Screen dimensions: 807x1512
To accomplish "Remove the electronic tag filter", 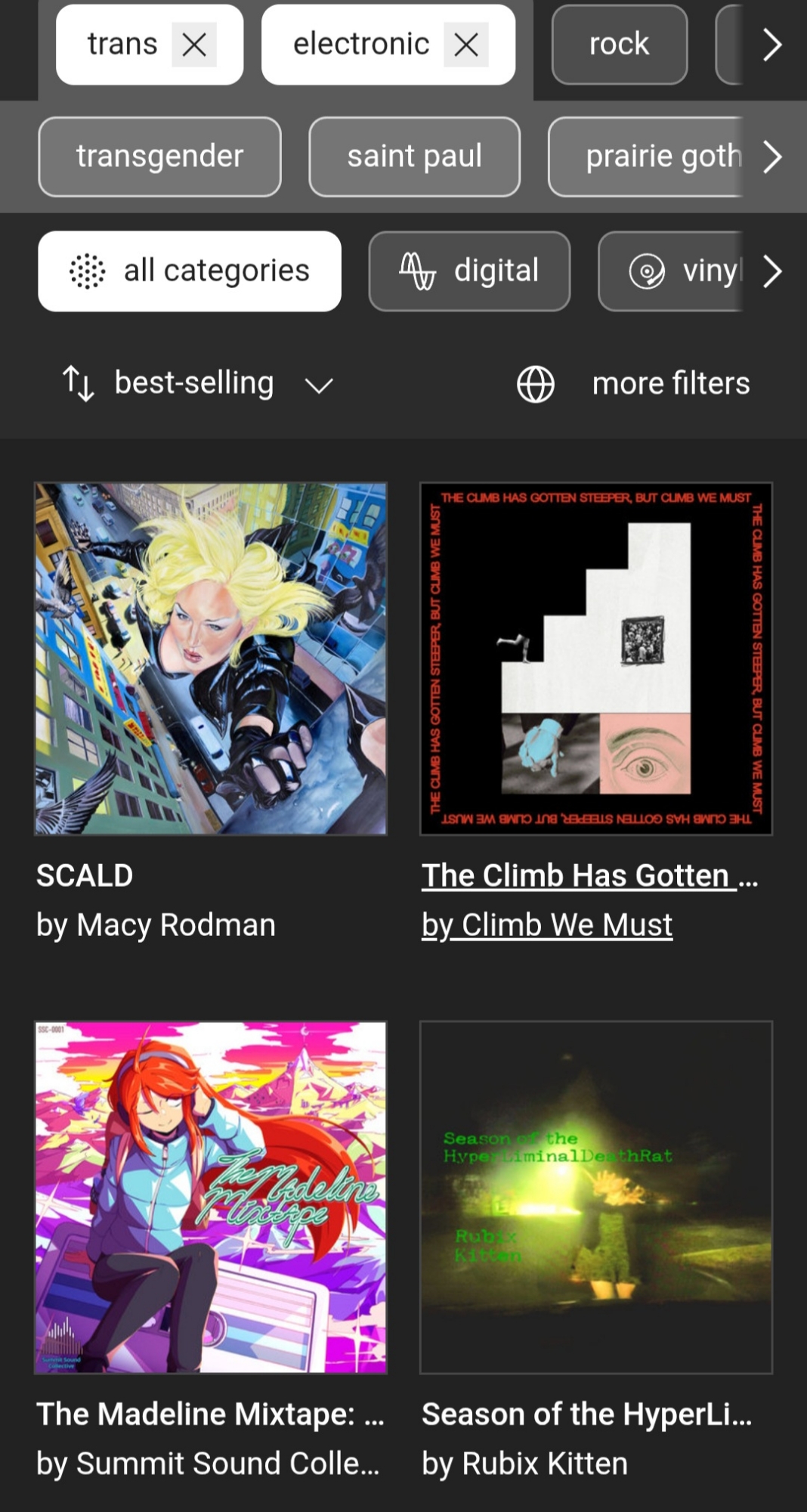I will click(x=465, y=45).
